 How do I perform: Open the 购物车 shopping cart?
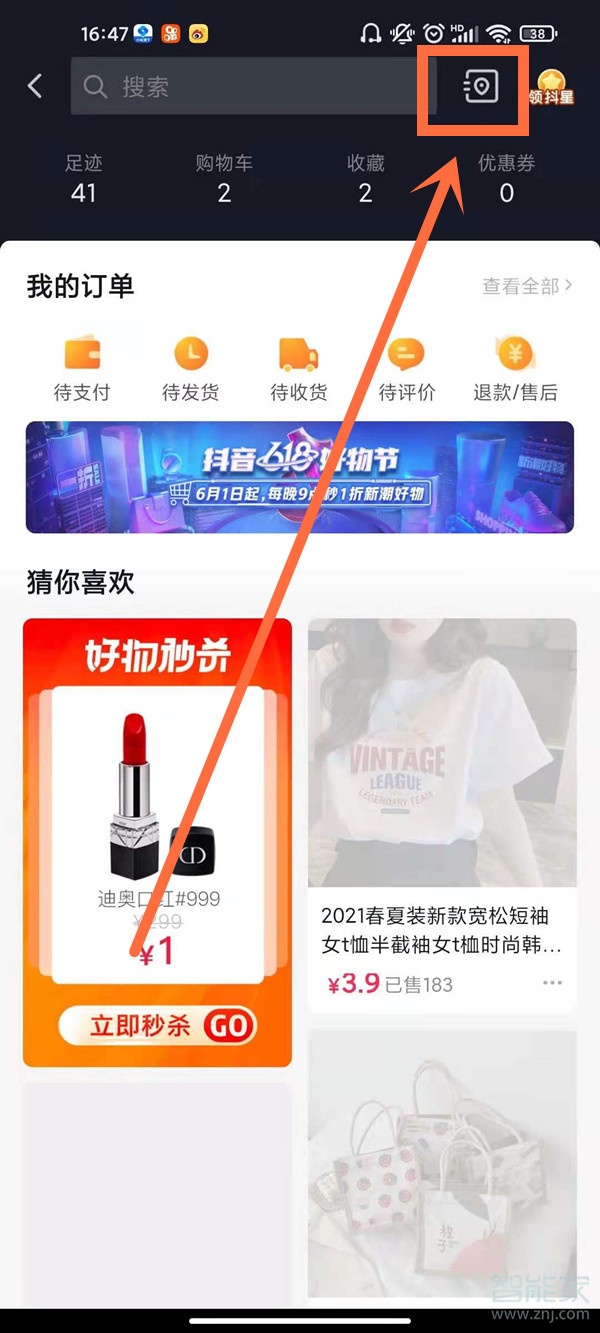tap(224, 177)
